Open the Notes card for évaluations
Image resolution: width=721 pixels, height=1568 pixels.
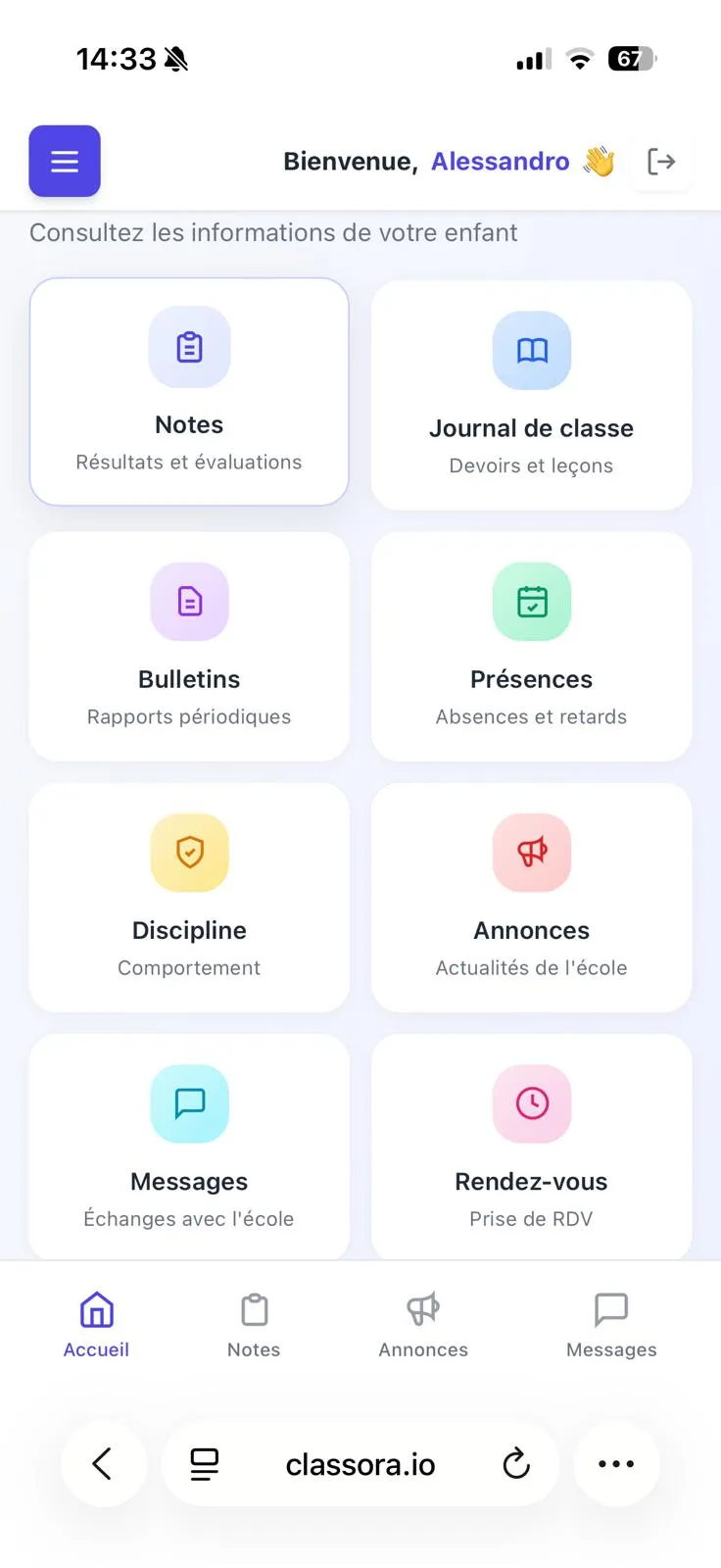tap(189, 392)
